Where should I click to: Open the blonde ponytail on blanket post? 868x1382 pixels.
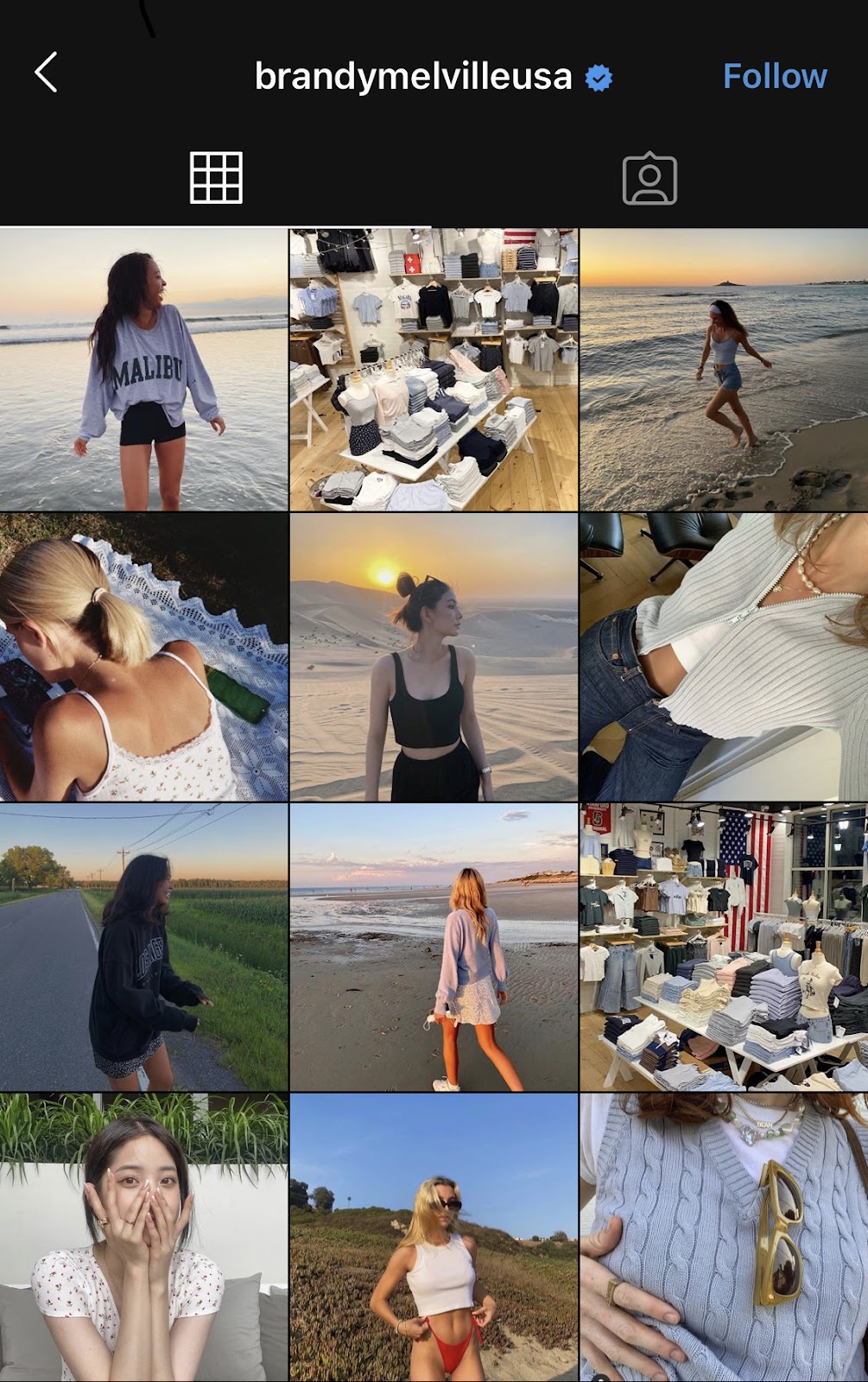(143, 657)
